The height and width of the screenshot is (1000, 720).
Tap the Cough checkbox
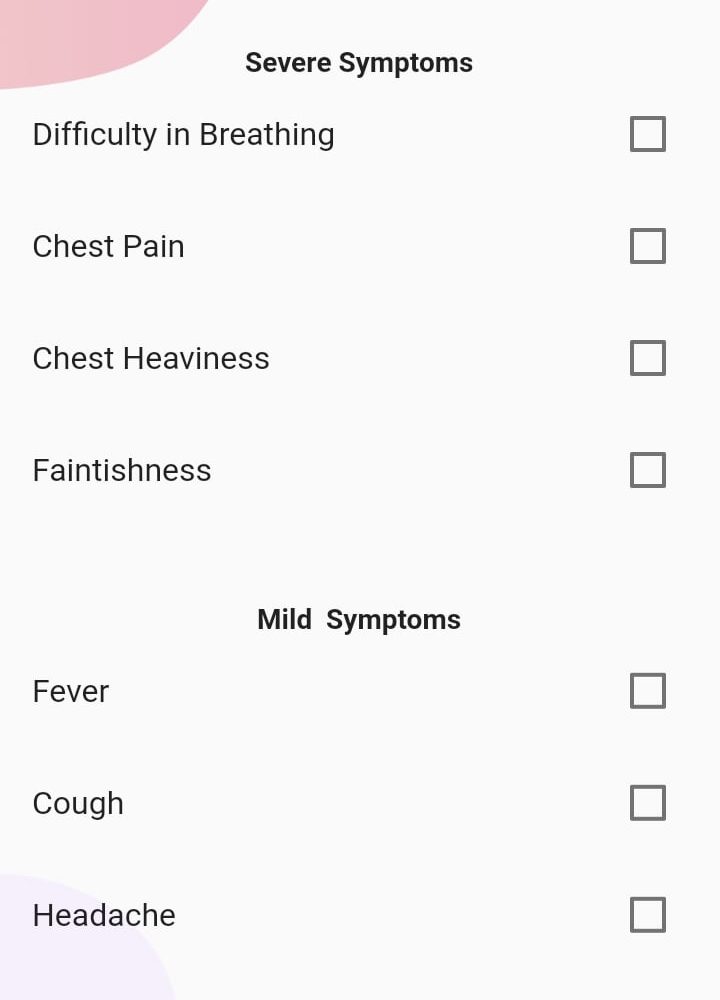click(647, 803)
